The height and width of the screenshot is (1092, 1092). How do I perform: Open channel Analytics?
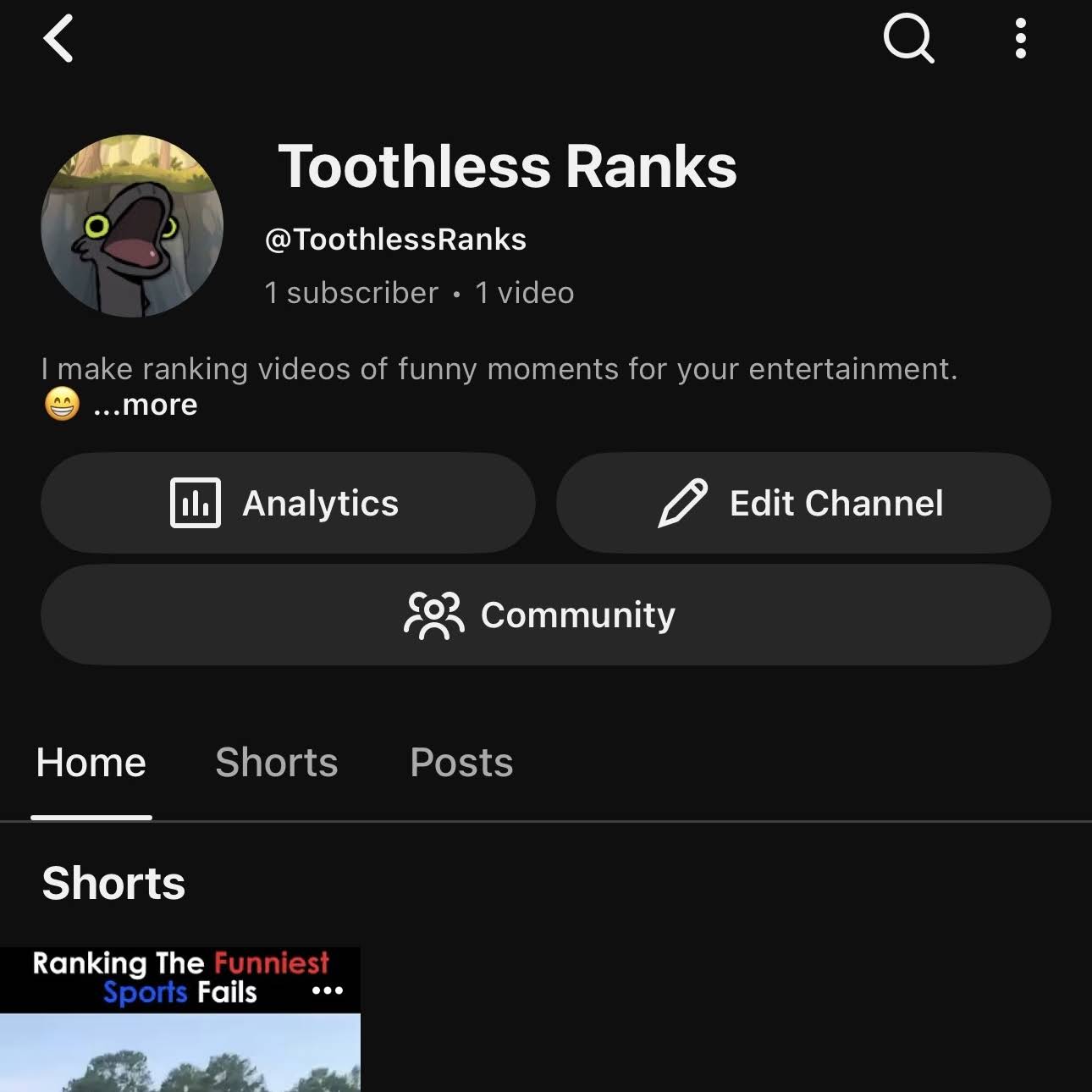[288, 503]
